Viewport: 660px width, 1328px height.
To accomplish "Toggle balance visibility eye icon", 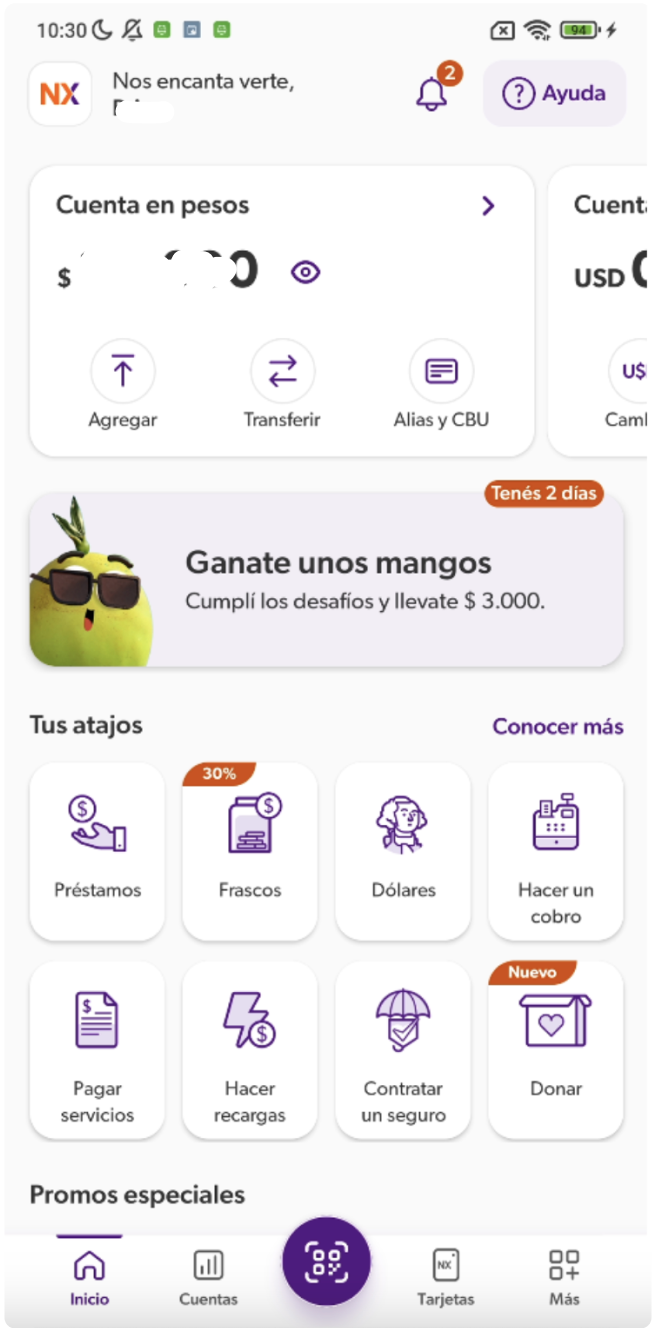I will point(305,272).
